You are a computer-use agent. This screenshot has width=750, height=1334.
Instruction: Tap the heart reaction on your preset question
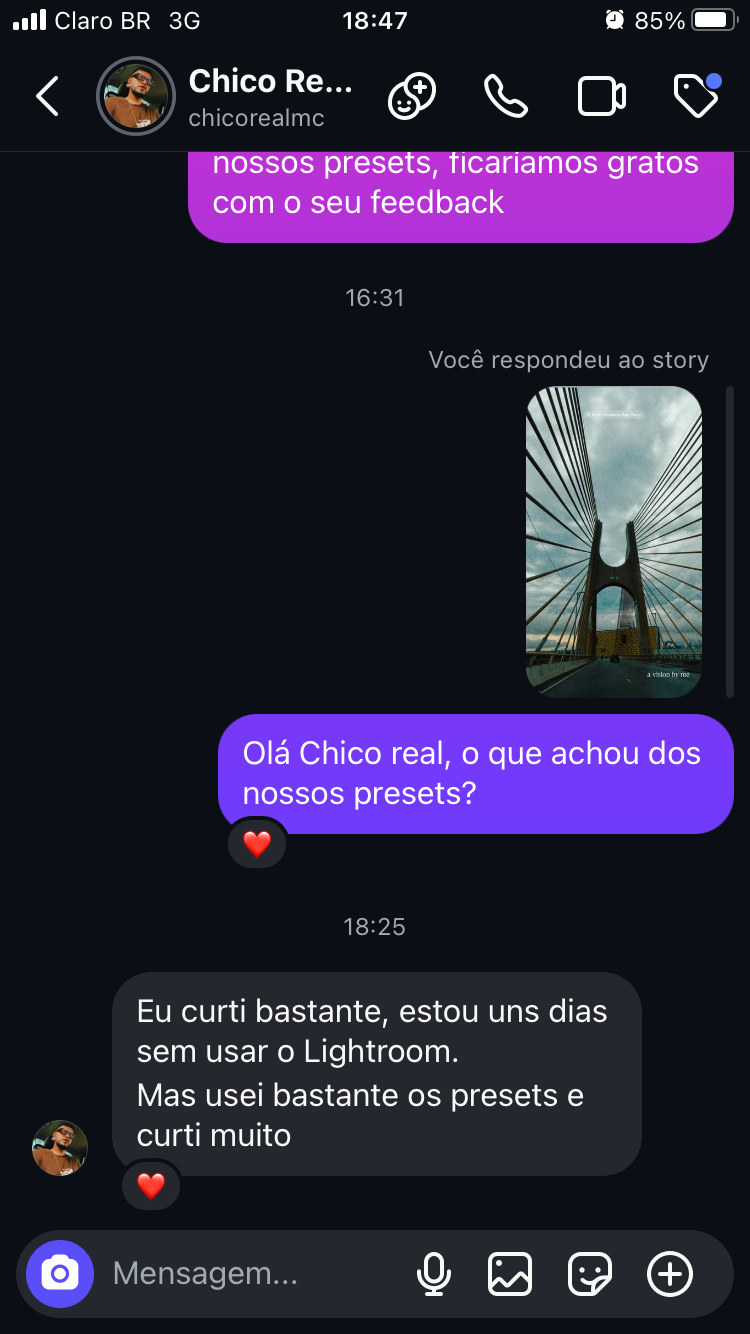(257, 843)
